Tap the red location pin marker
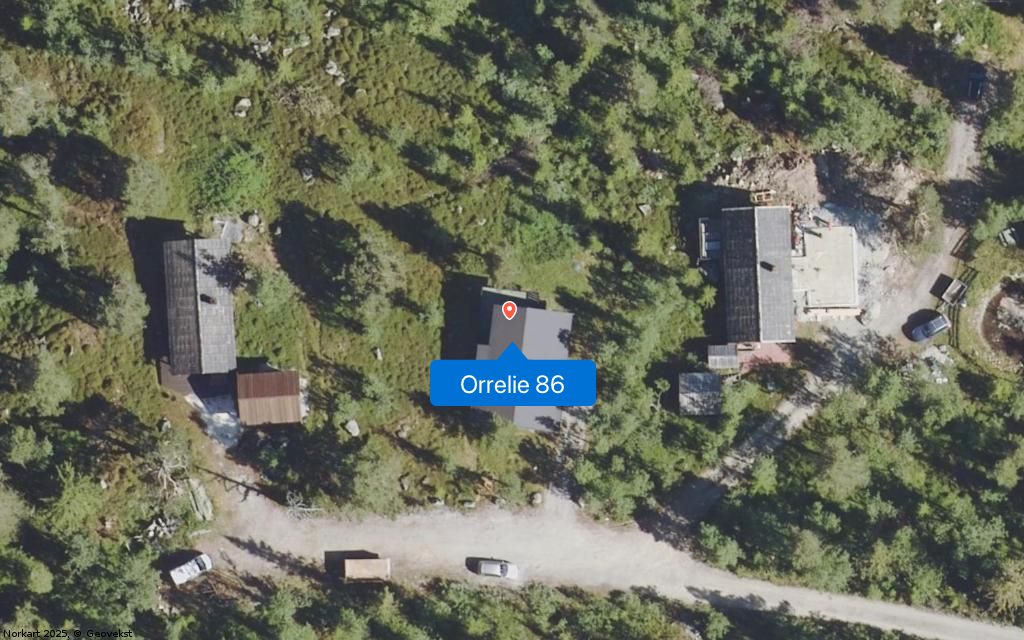This screenshot has height=640, width=1024. tap(509, 310)
